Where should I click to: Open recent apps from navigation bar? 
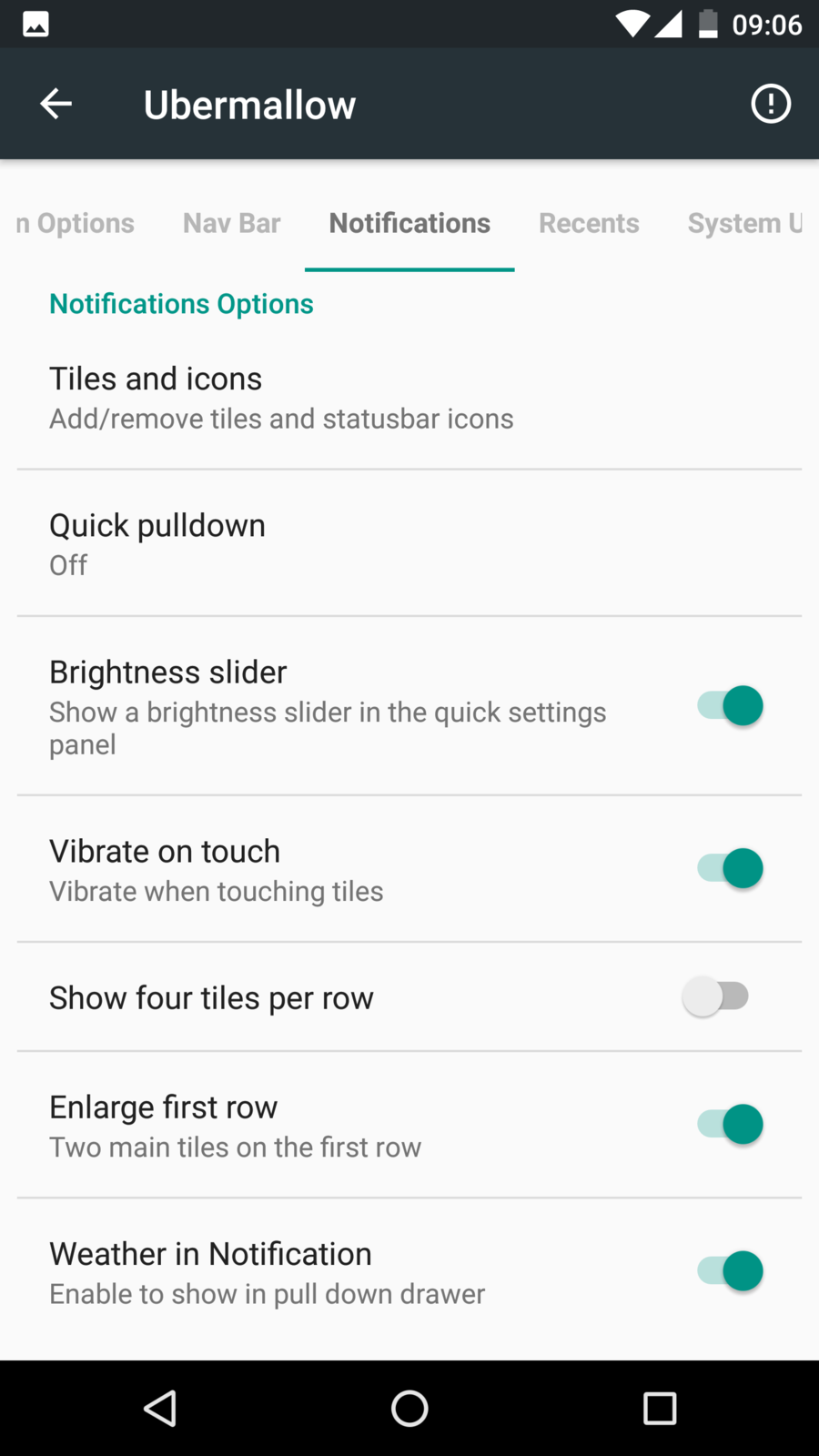tap(660, 1409)
